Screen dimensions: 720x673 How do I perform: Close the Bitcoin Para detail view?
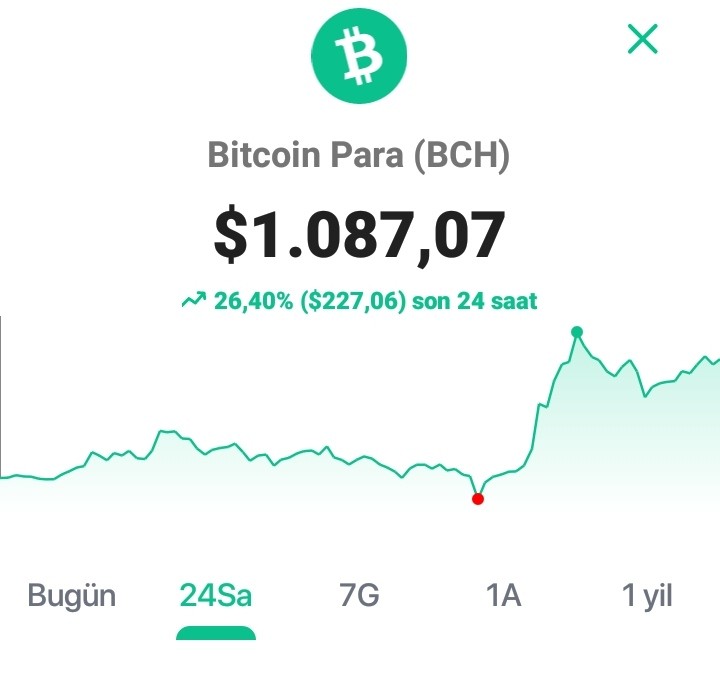click(642, 39)
